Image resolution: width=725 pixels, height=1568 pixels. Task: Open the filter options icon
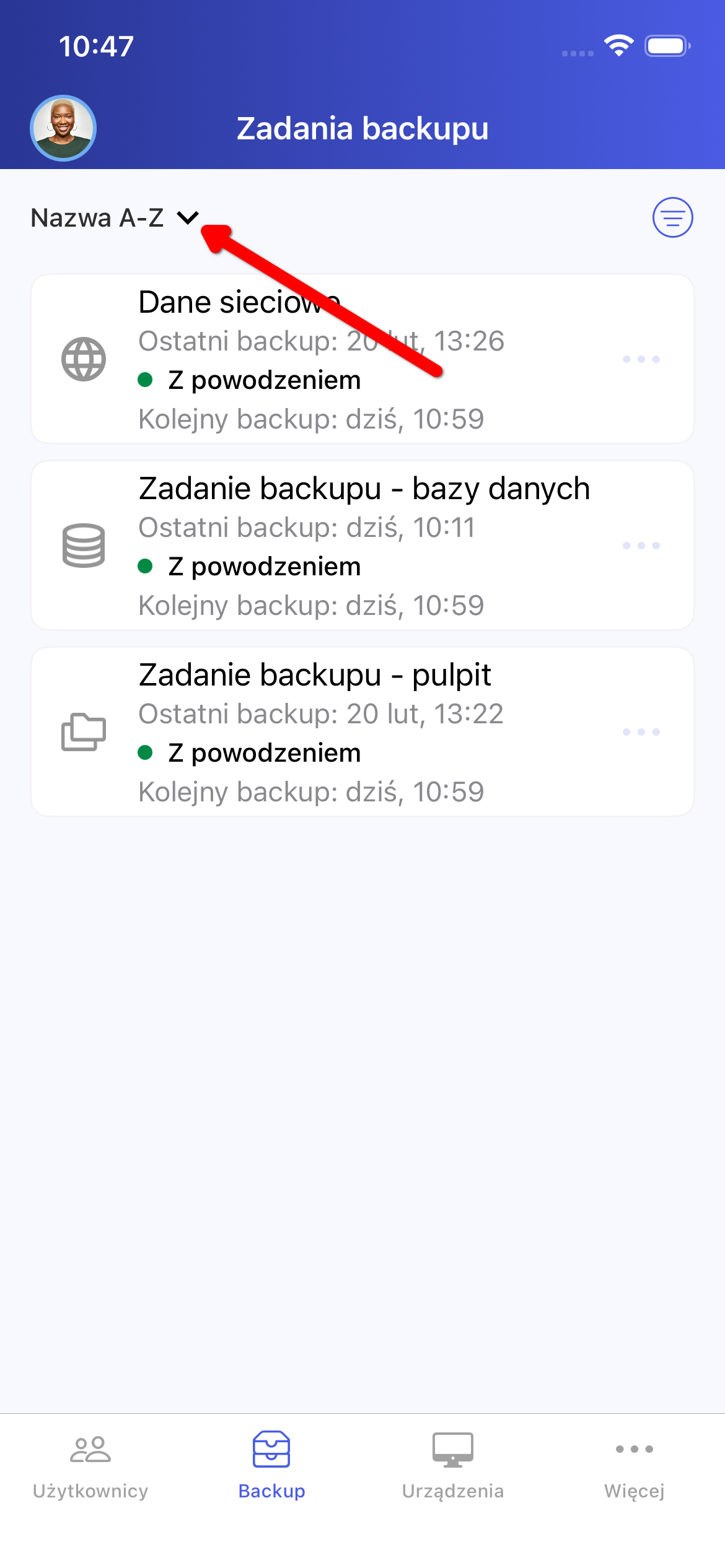(x=672, y=217)
